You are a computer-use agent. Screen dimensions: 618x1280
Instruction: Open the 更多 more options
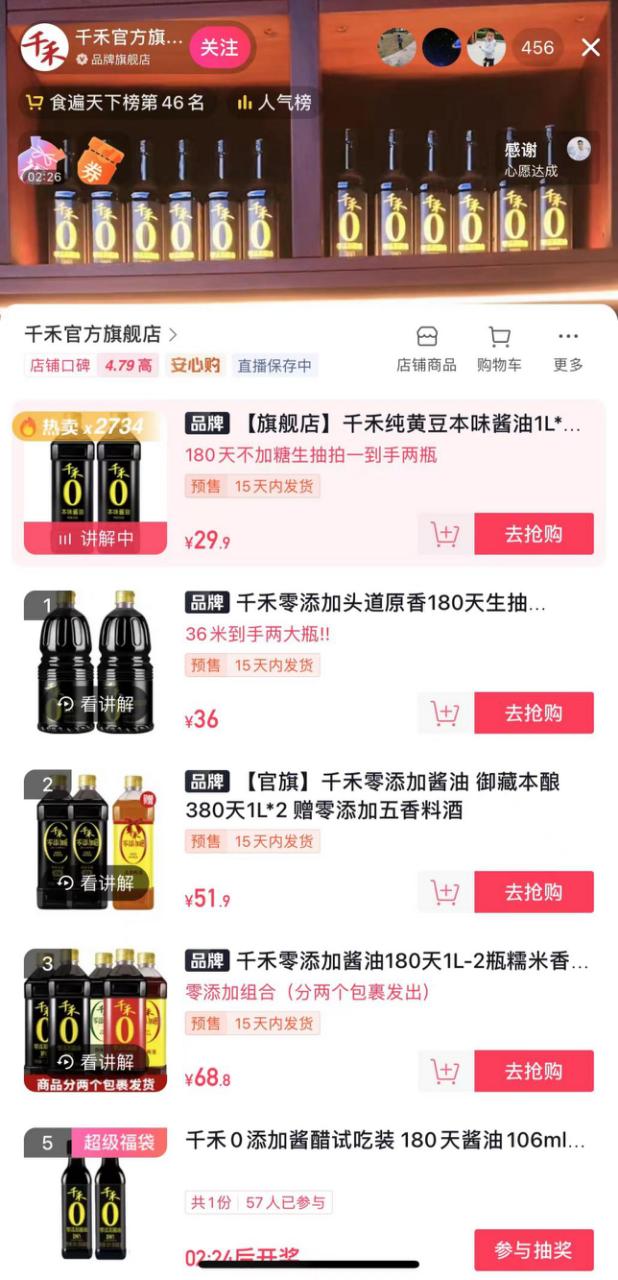568,349
